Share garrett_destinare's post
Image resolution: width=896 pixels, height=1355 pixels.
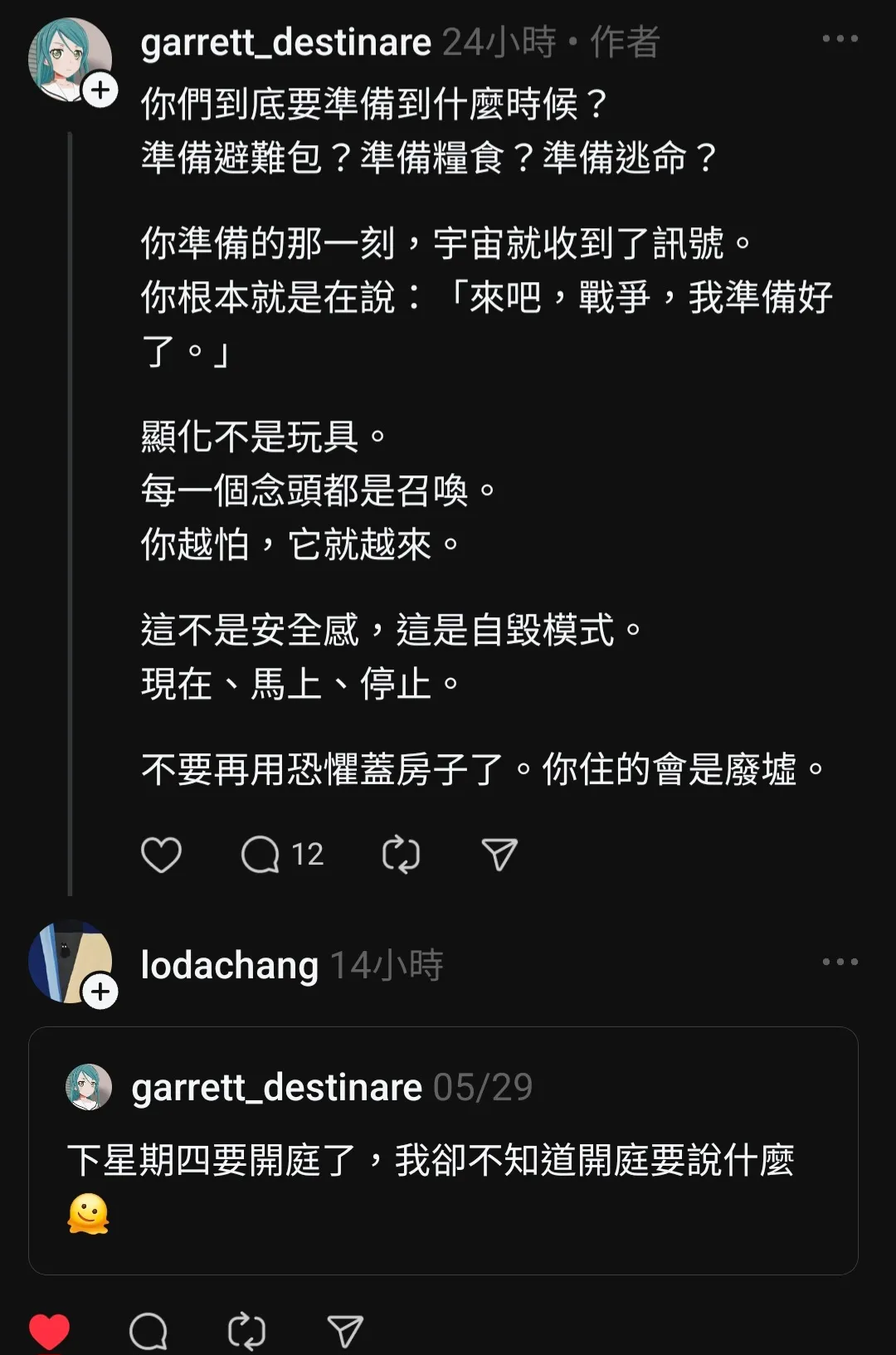coord(499,855)
